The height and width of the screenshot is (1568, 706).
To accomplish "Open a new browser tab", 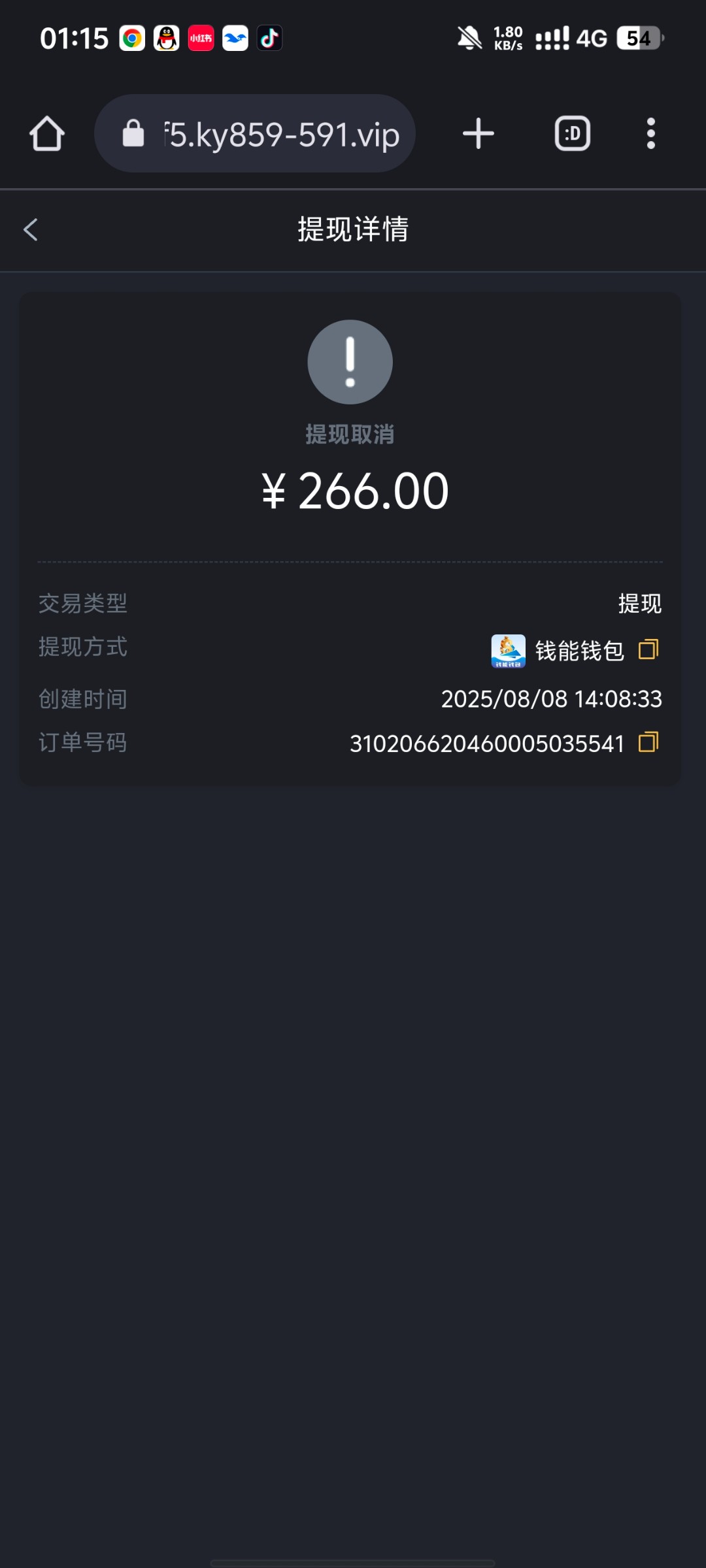I will pyautogui.click(x=479, y=134).
